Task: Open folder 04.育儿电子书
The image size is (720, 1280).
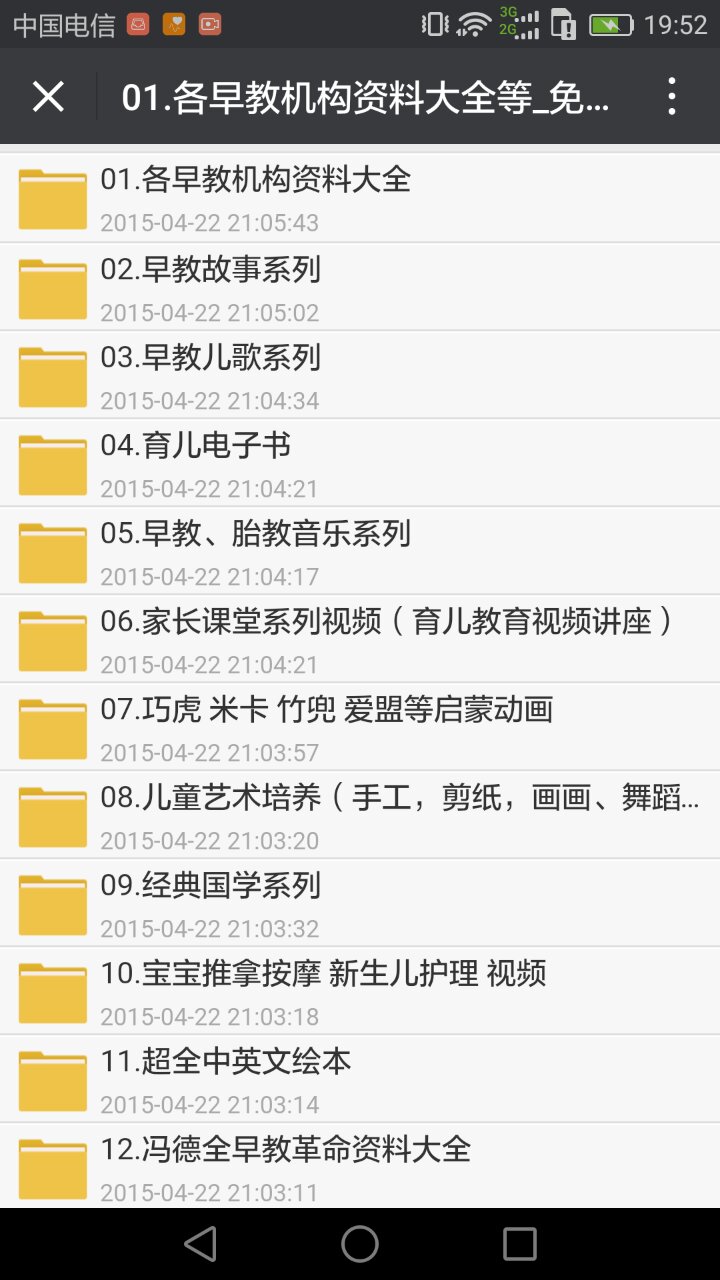Action: pyautogui.click(x=360, y=463)
